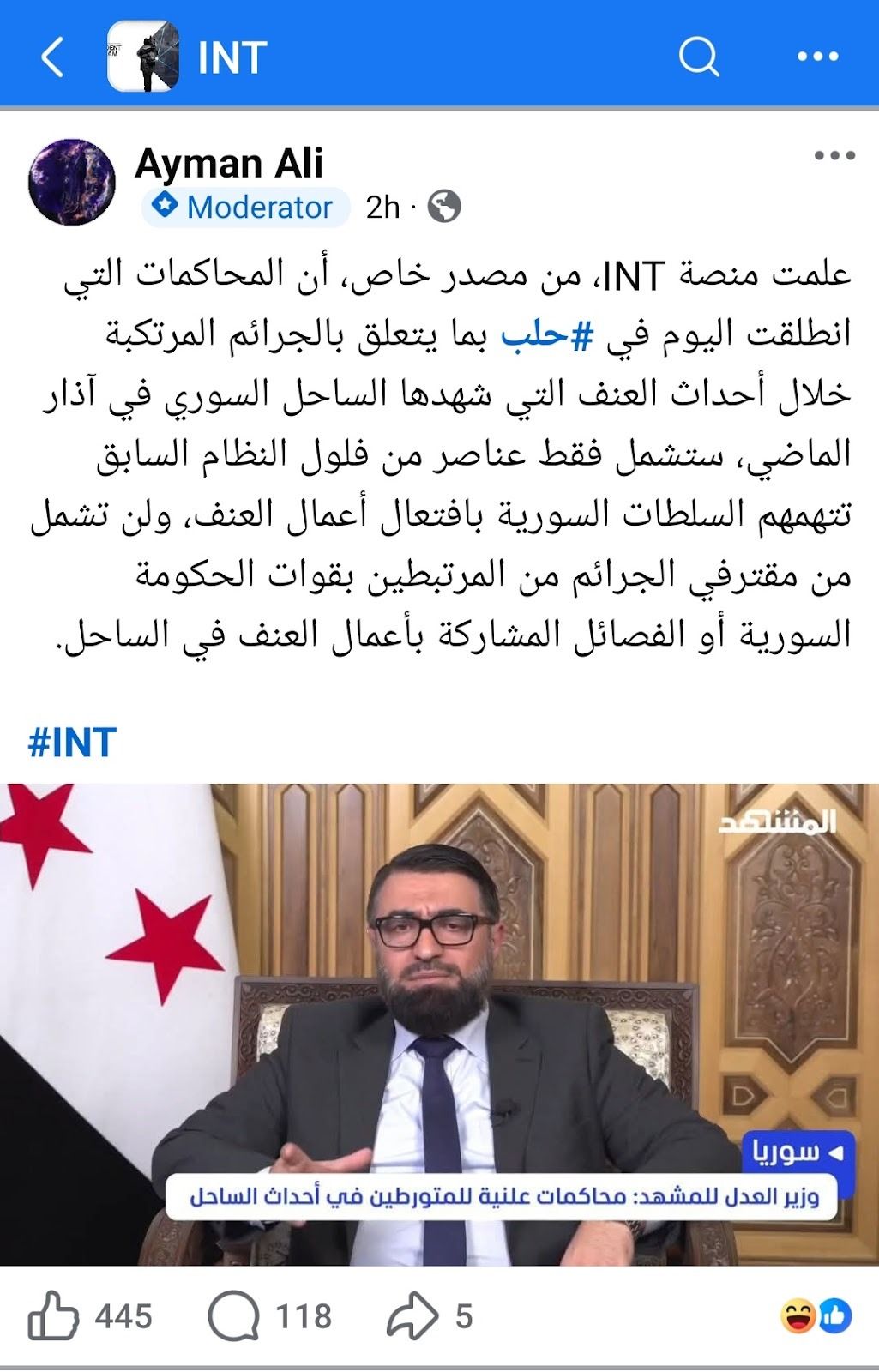This screenshot has height=1372, width=879.
Task: Open the INT group avatar
Action: [143, 57]
